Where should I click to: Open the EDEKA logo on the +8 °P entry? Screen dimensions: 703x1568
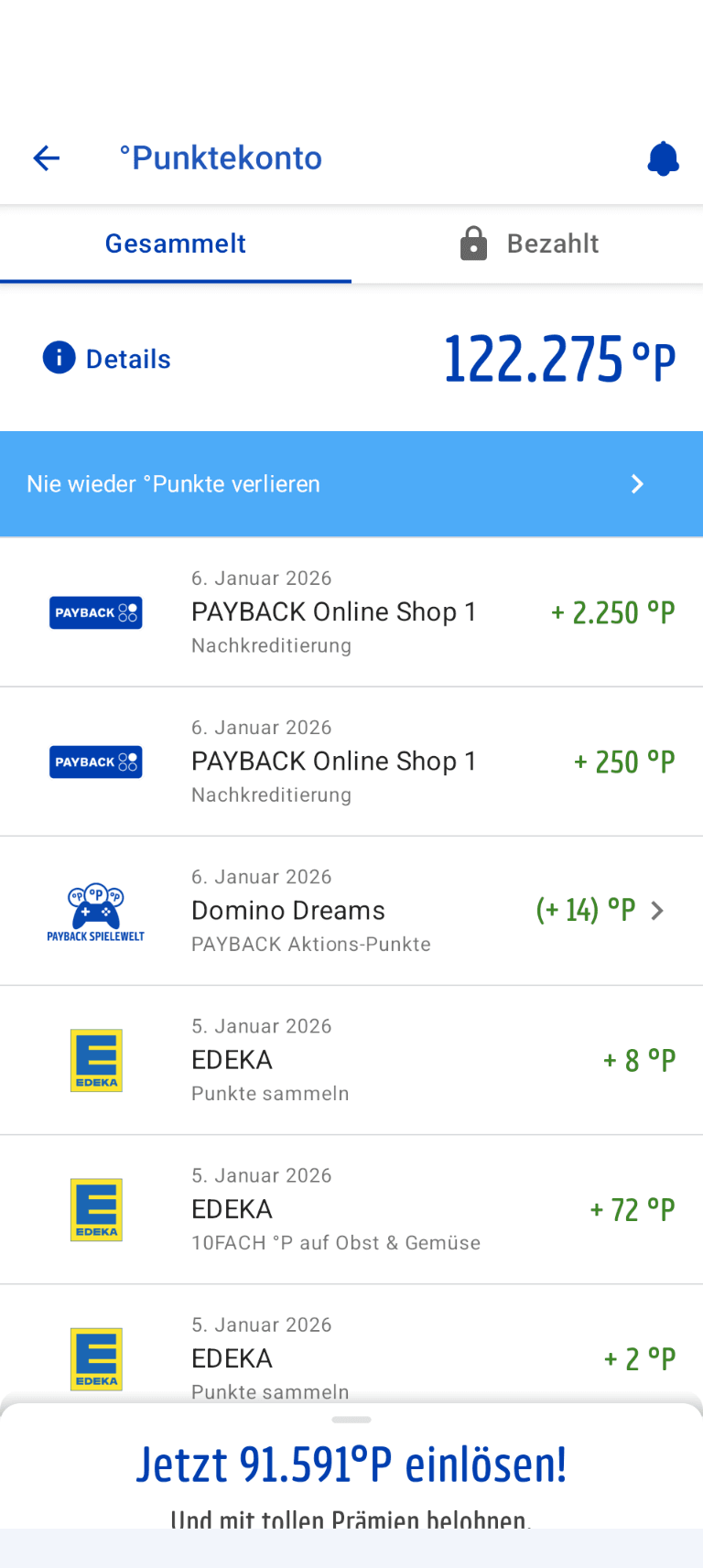[96, 1059]
